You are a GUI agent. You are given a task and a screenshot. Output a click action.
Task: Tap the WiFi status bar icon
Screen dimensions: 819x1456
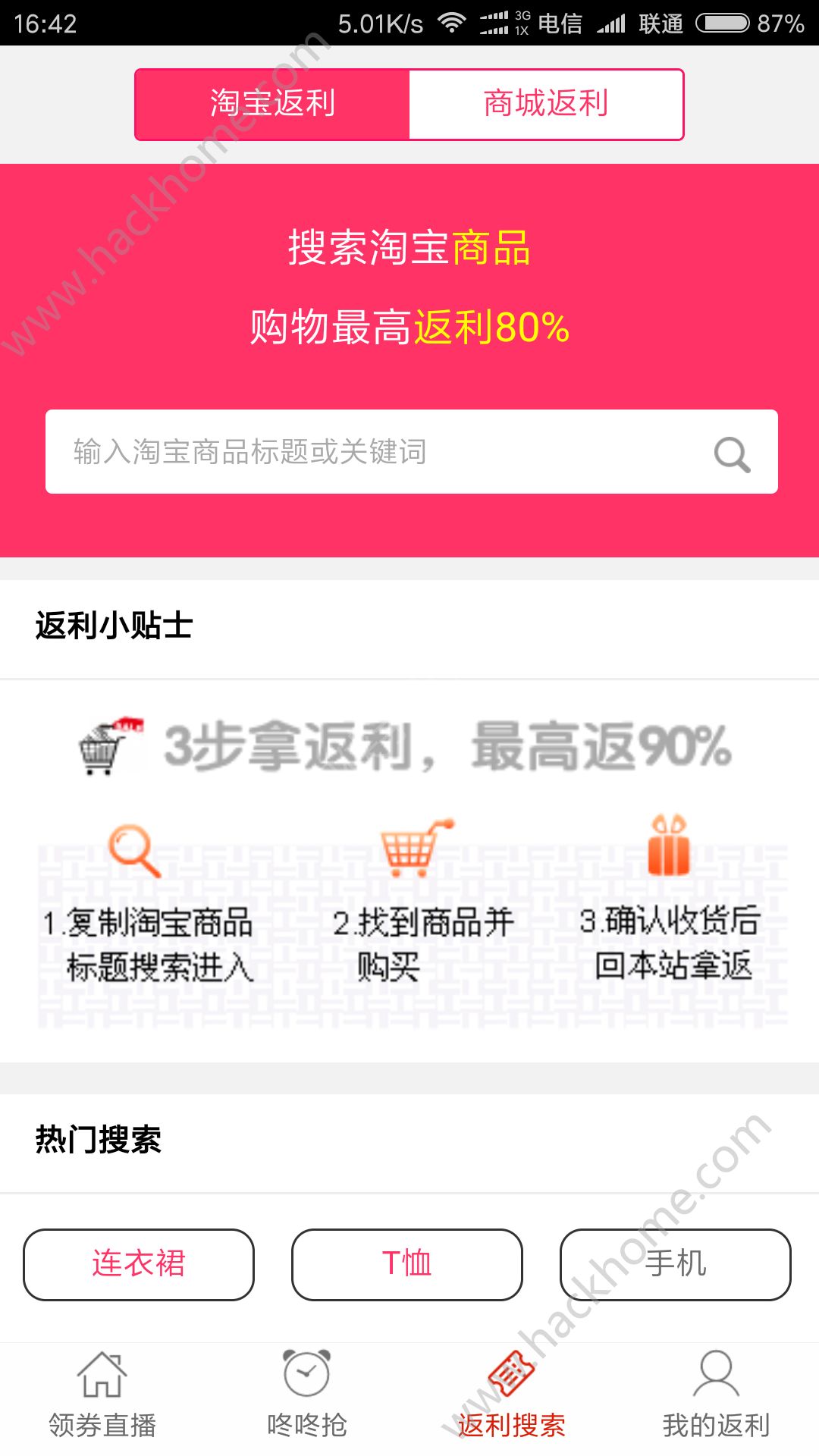point(452,22)
